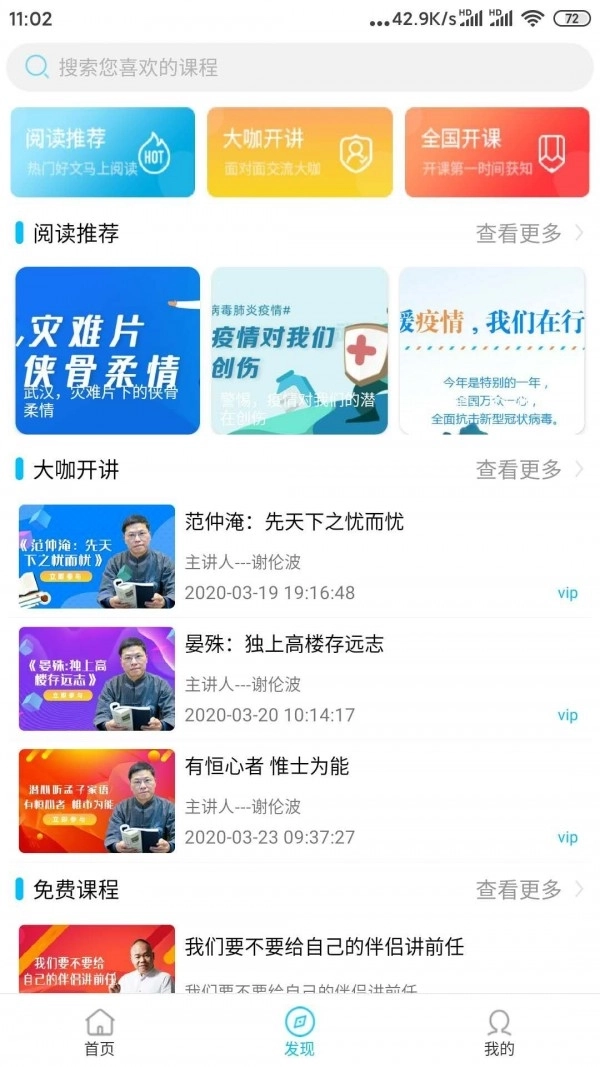The height and width of the screenshot is (1067, 600).
Task: Switch to the 首页 tab
Action: click(x=99, y=1032)
